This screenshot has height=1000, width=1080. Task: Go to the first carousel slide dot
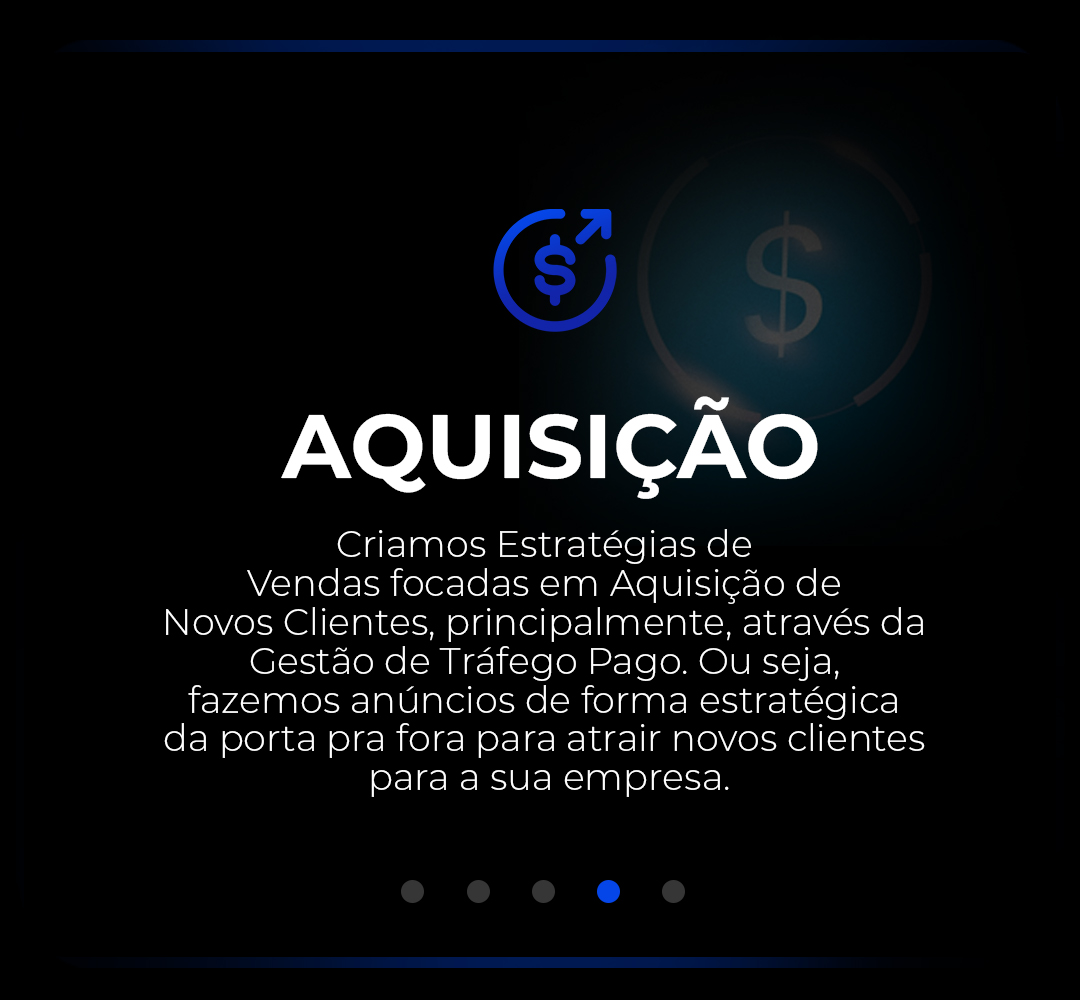[412, 891]
